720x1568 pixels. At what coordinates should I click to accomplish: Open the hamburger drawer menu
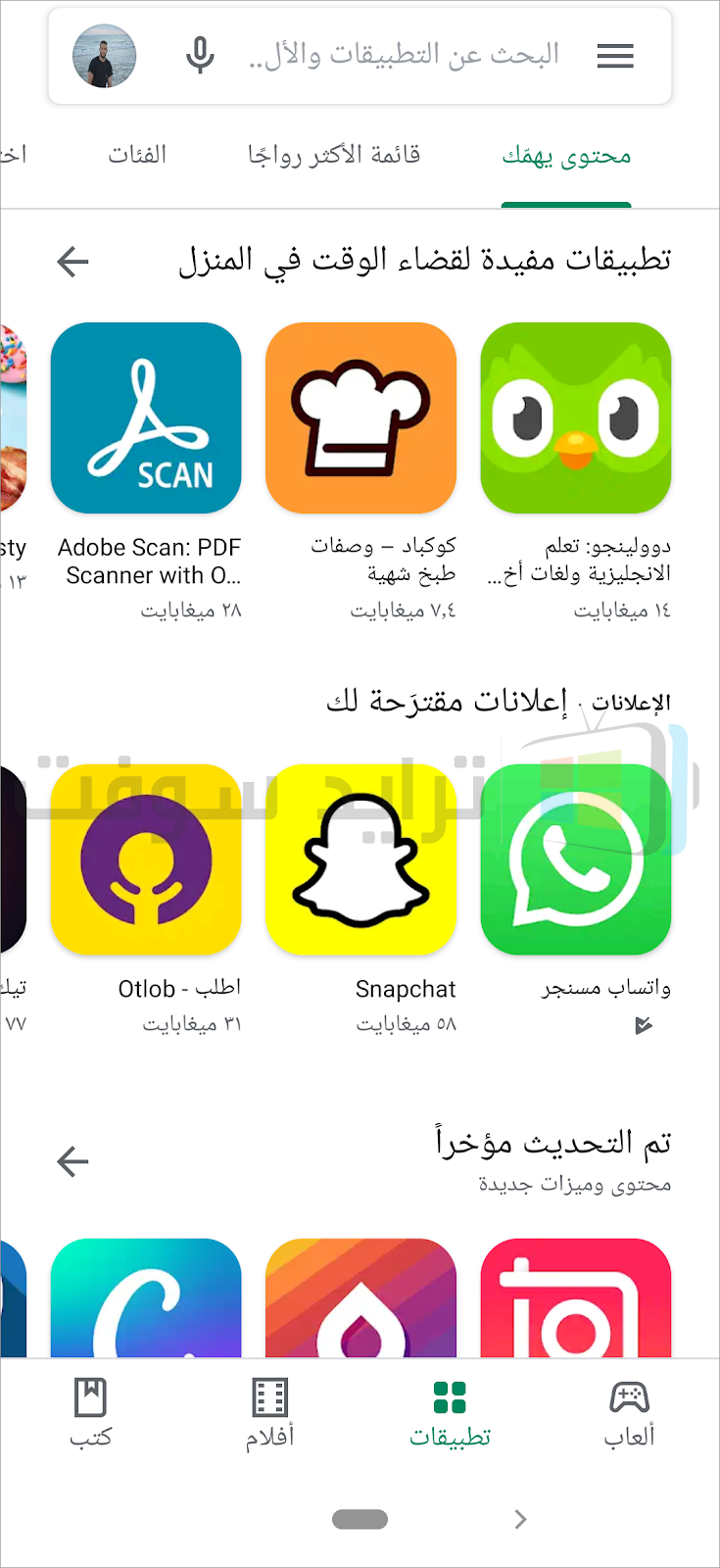615,56
